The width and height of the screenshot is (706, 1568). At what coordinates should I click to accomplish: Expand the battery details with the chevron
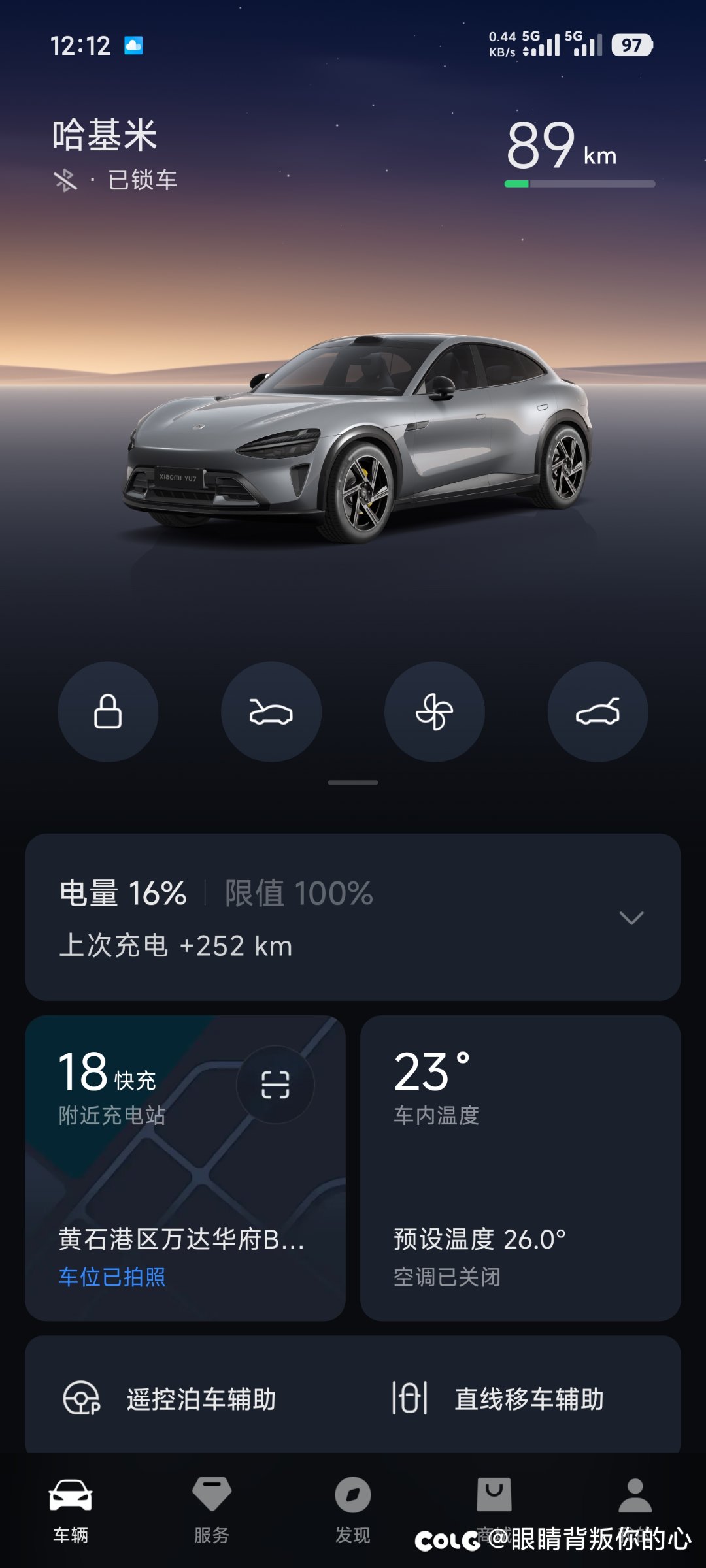(631, 919)
